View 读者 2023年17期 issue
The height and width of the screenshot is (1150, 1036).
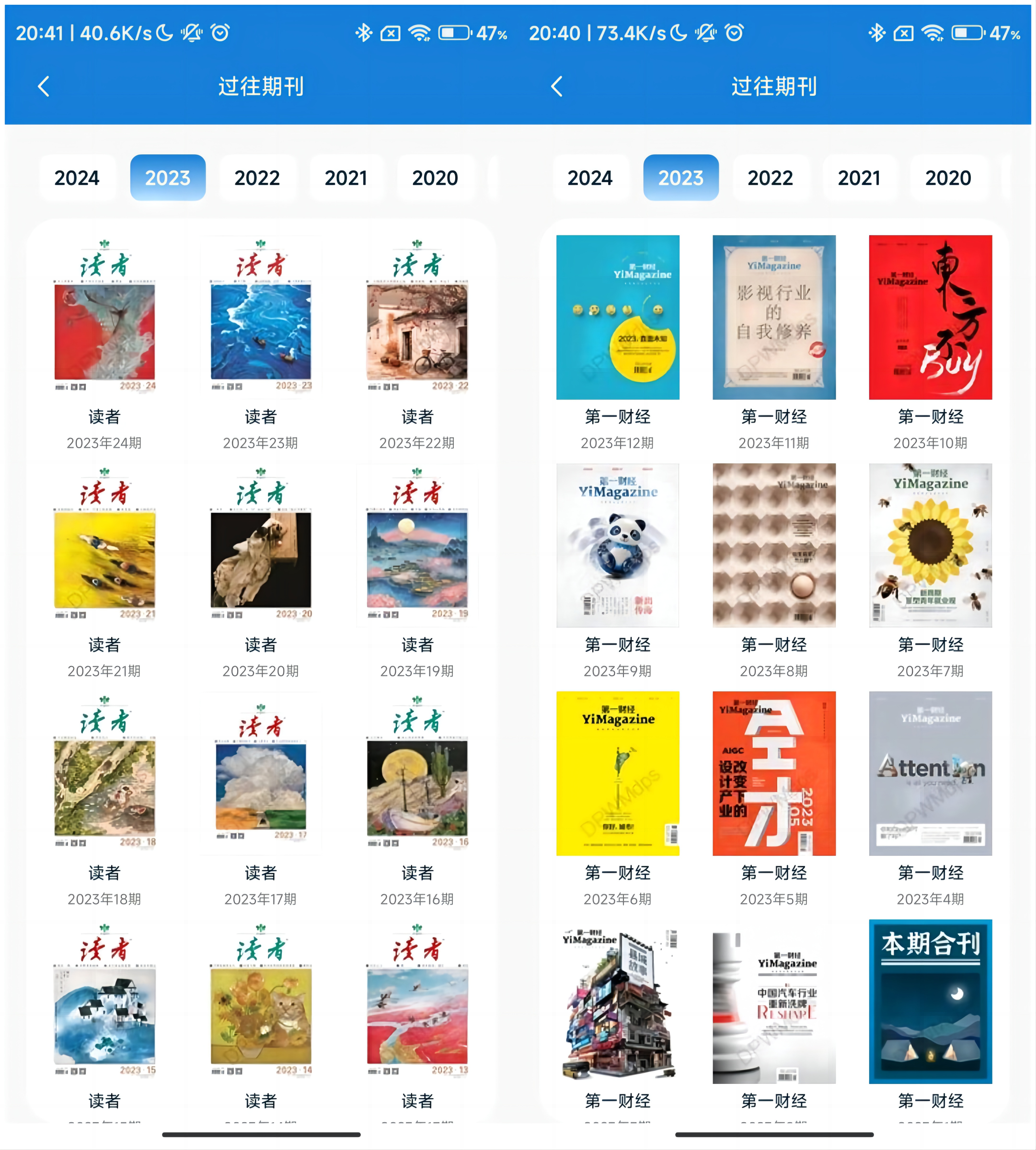tap(261, 773)
